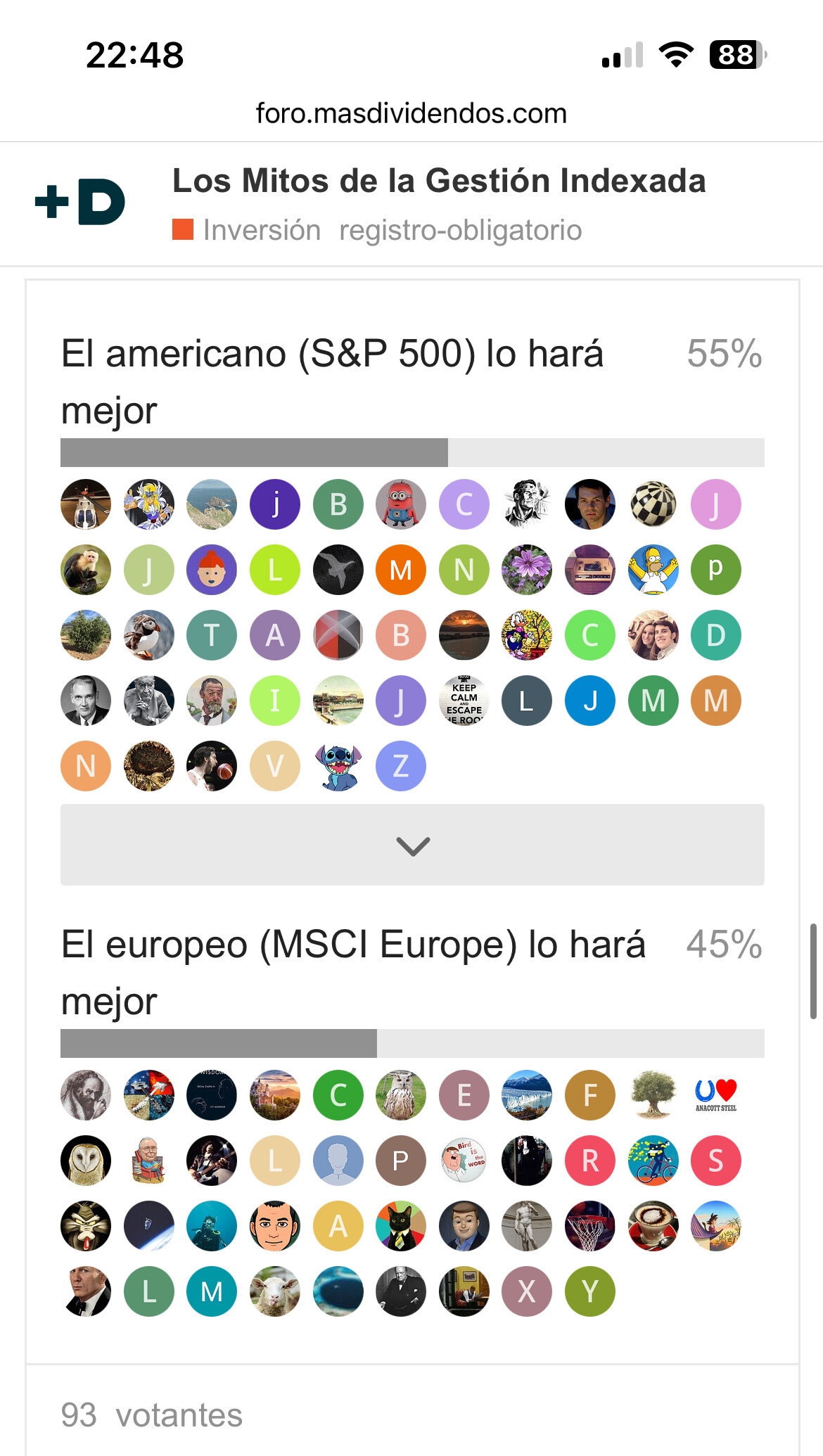823x1456 pixels.
Task: Expand the S&P 500 voters list
Action: [412, 845]
